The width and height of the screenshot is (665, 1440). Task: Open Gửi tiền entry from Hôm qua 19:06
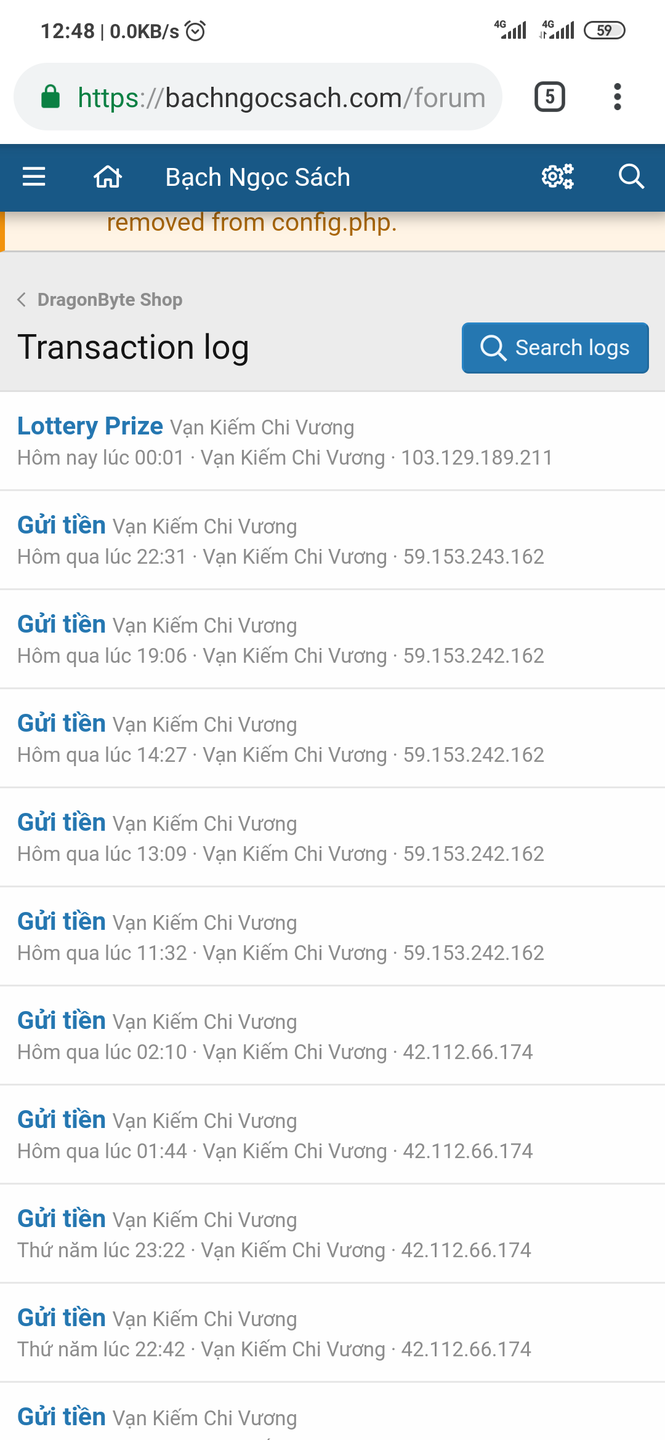click(61, 625)
